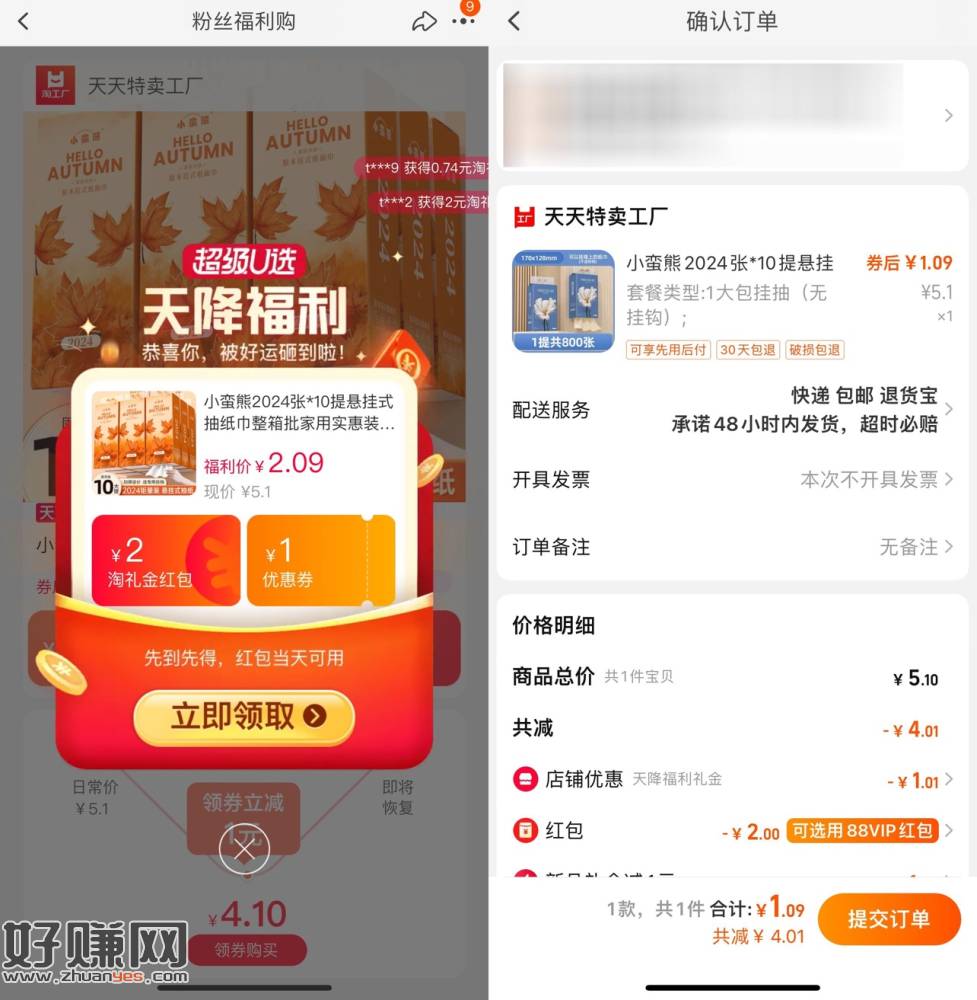Go back from the 粉丝福利购 page
The width and height of the screenshot is (977, 1000).
[x=24, y=21]
